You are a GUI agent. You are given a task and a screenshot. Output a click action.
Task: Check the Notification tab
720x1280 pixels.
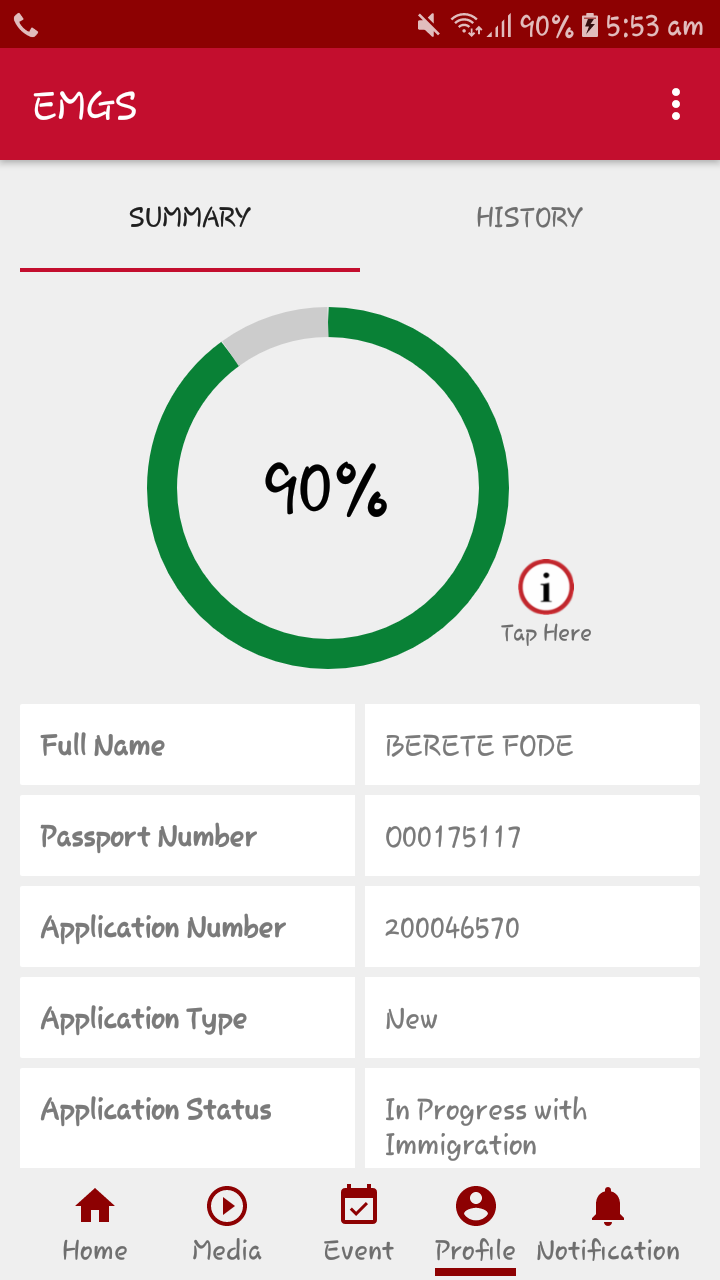[x=608, y=1224]
